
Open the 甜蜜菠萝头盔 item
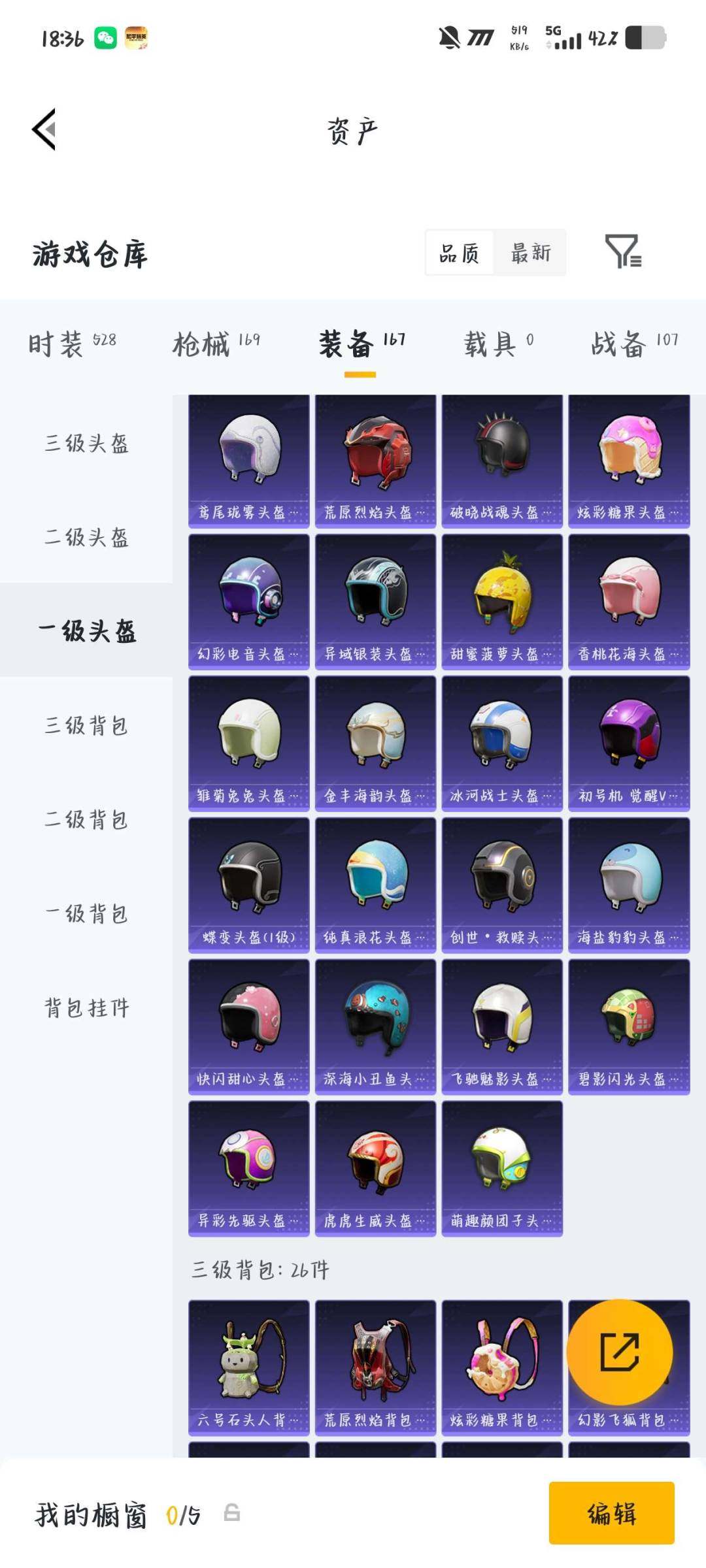click(502, 602)
